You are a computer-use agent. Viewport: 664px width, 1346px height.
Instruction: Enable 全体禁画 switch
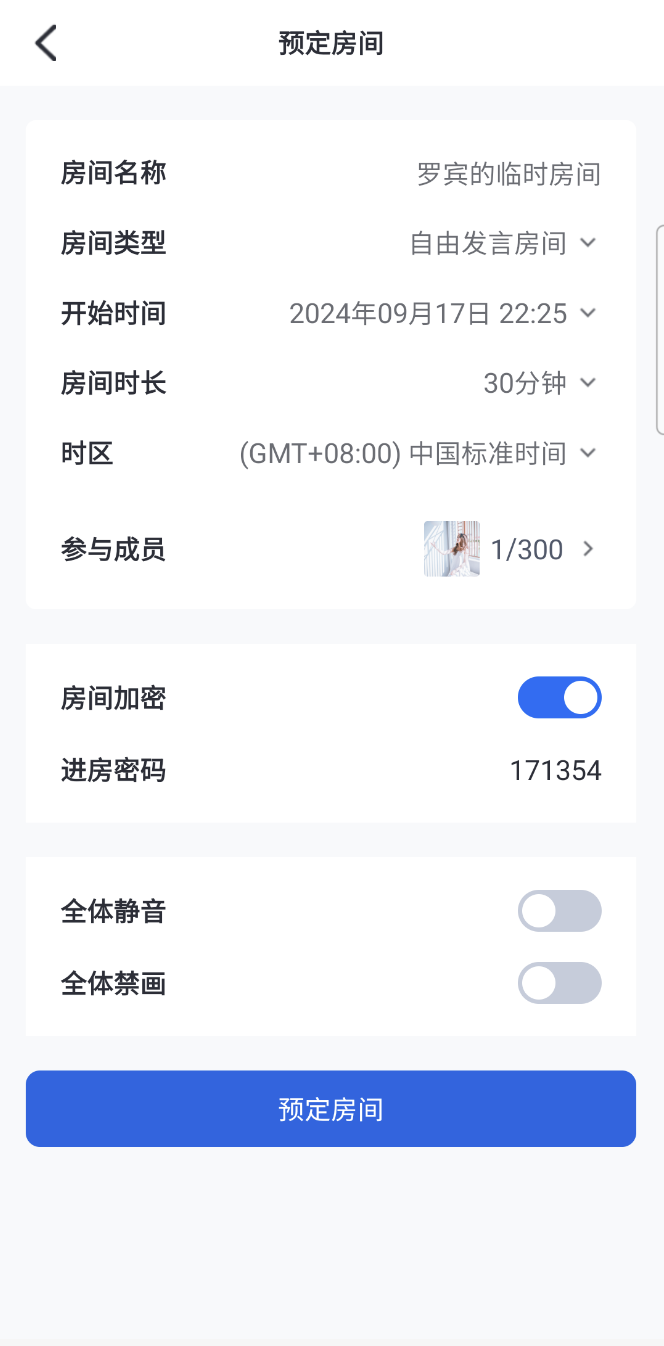tap(559, 983)
